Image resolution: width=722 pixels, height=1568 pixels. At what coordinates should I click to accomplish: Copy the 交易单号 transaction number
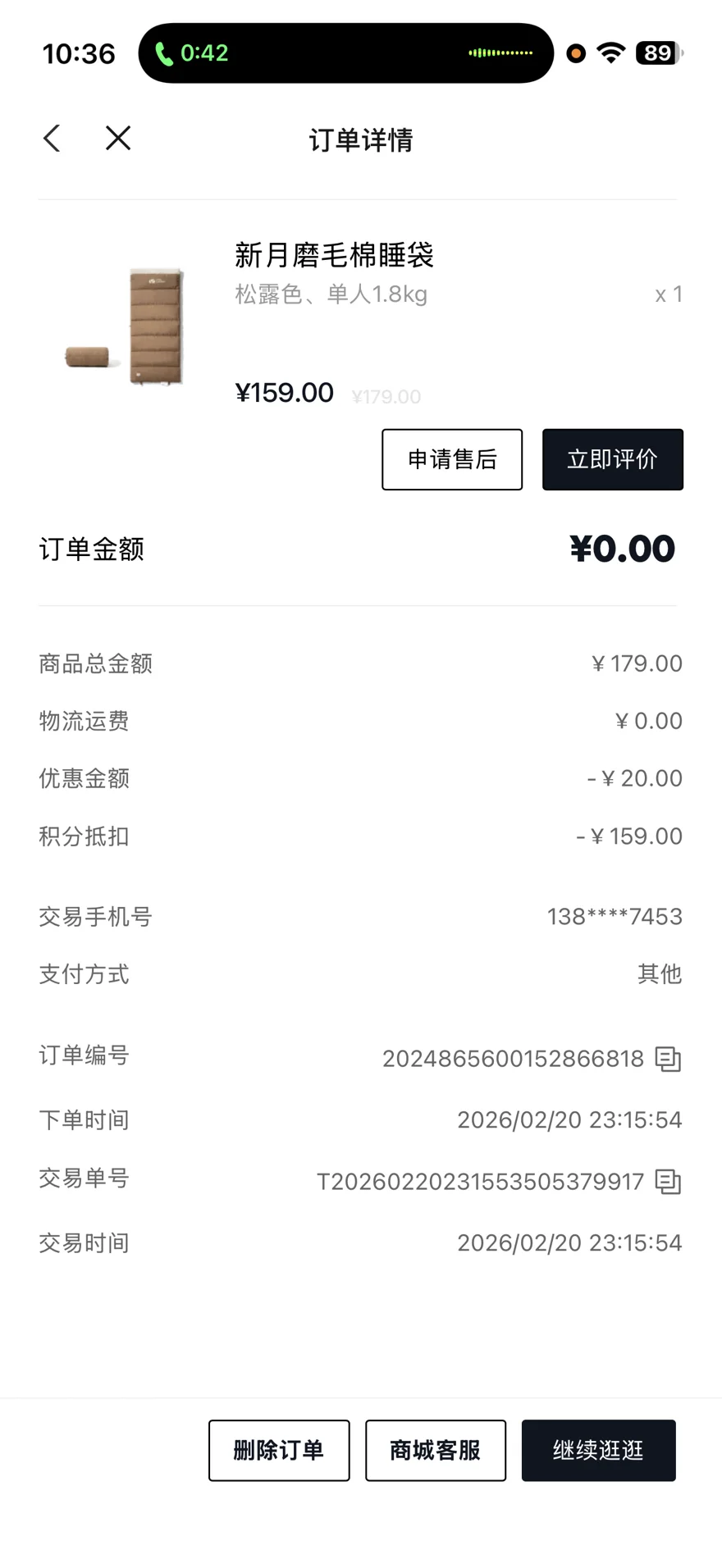668,1182
